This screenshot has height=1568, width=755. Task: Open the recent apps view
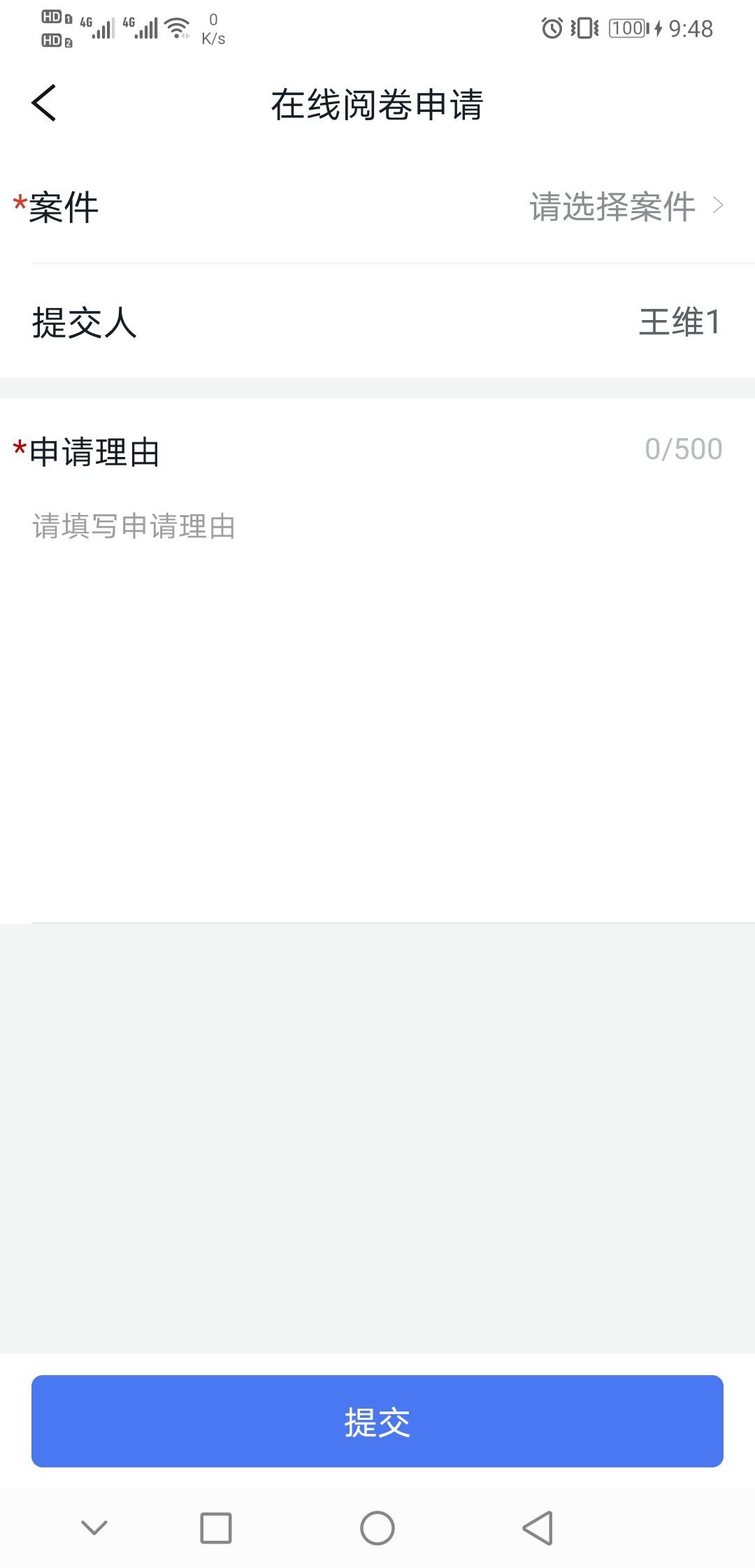(216, 1527)
